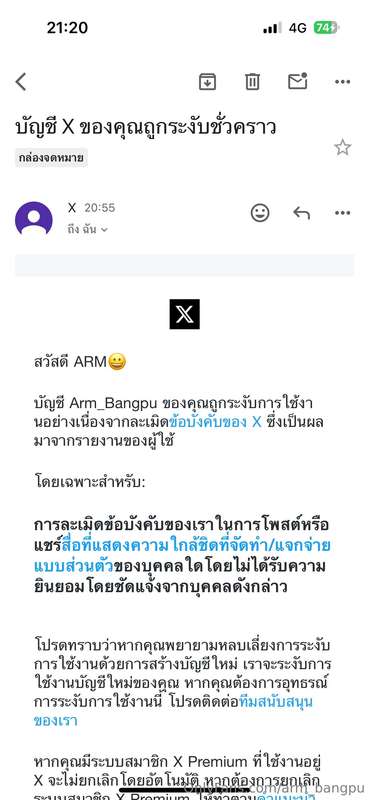
Task: Open the link สื่อที่แสดงความใกล้ชิดที่จัดทำ/แจกจ่ายแบบส่วนตัว
Action: 182,555
